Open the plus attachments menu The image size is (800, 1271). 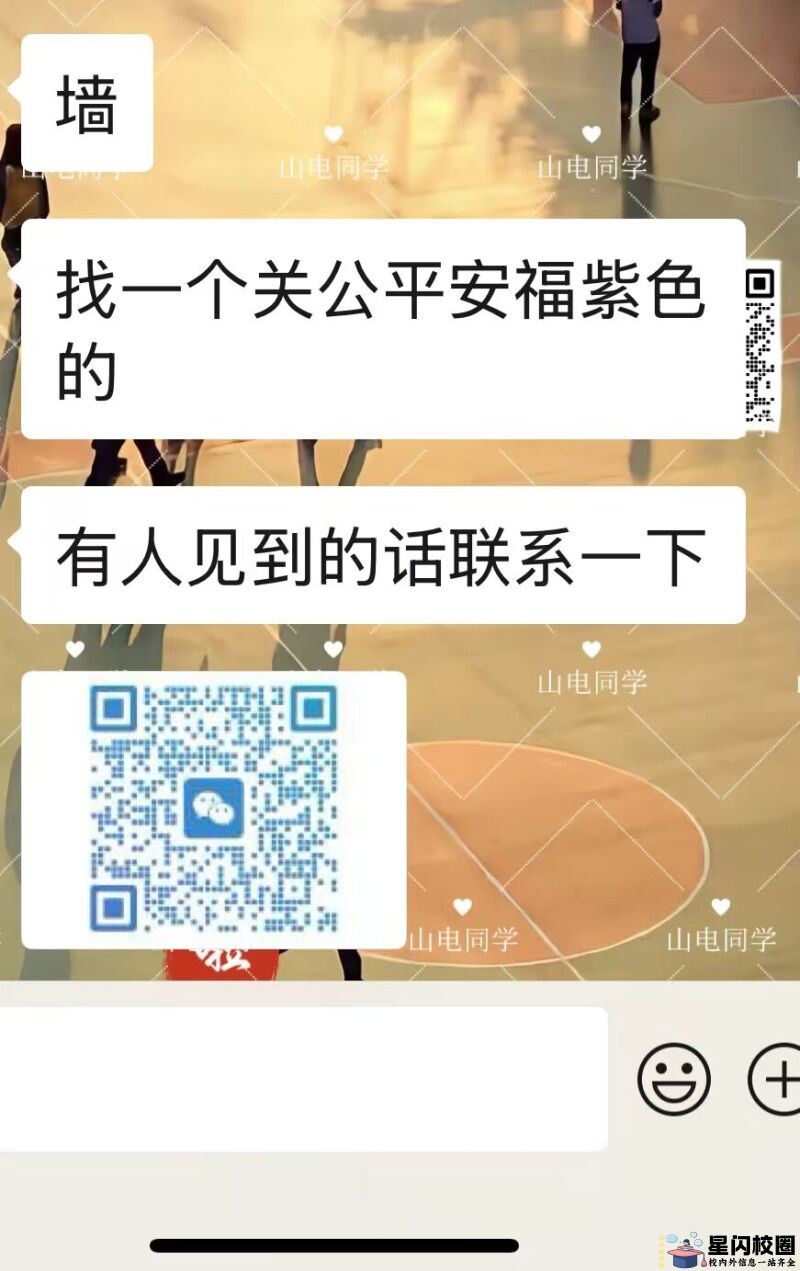coord(778,1079)
